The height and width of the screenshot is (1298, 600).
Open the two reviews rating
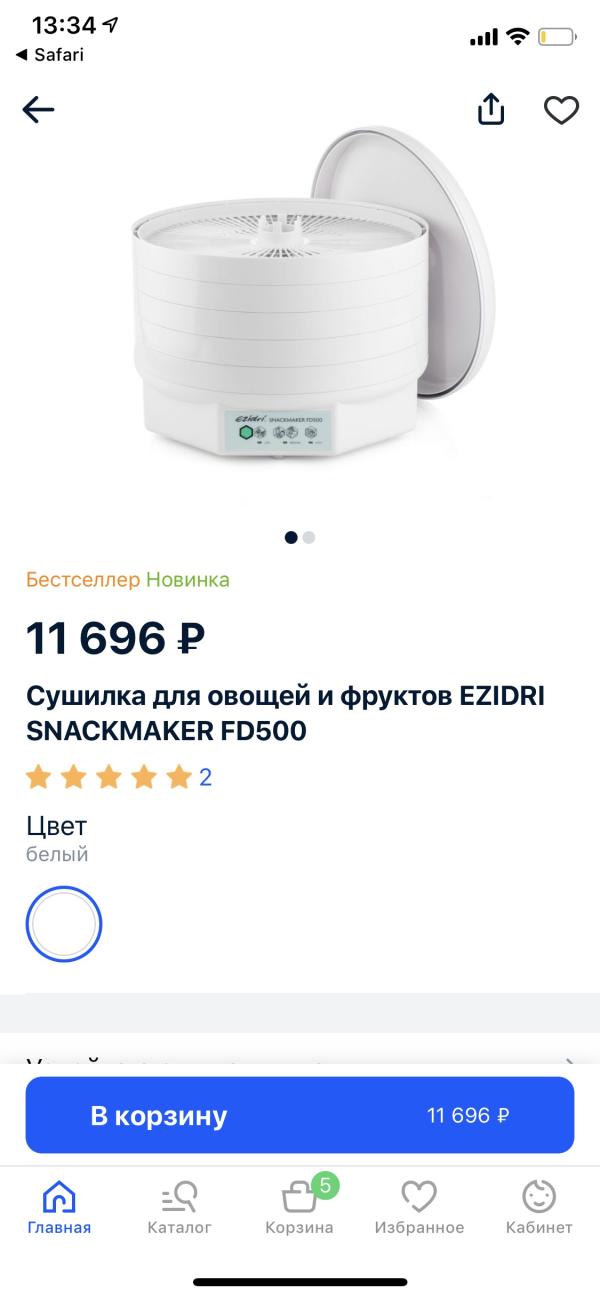118,777
